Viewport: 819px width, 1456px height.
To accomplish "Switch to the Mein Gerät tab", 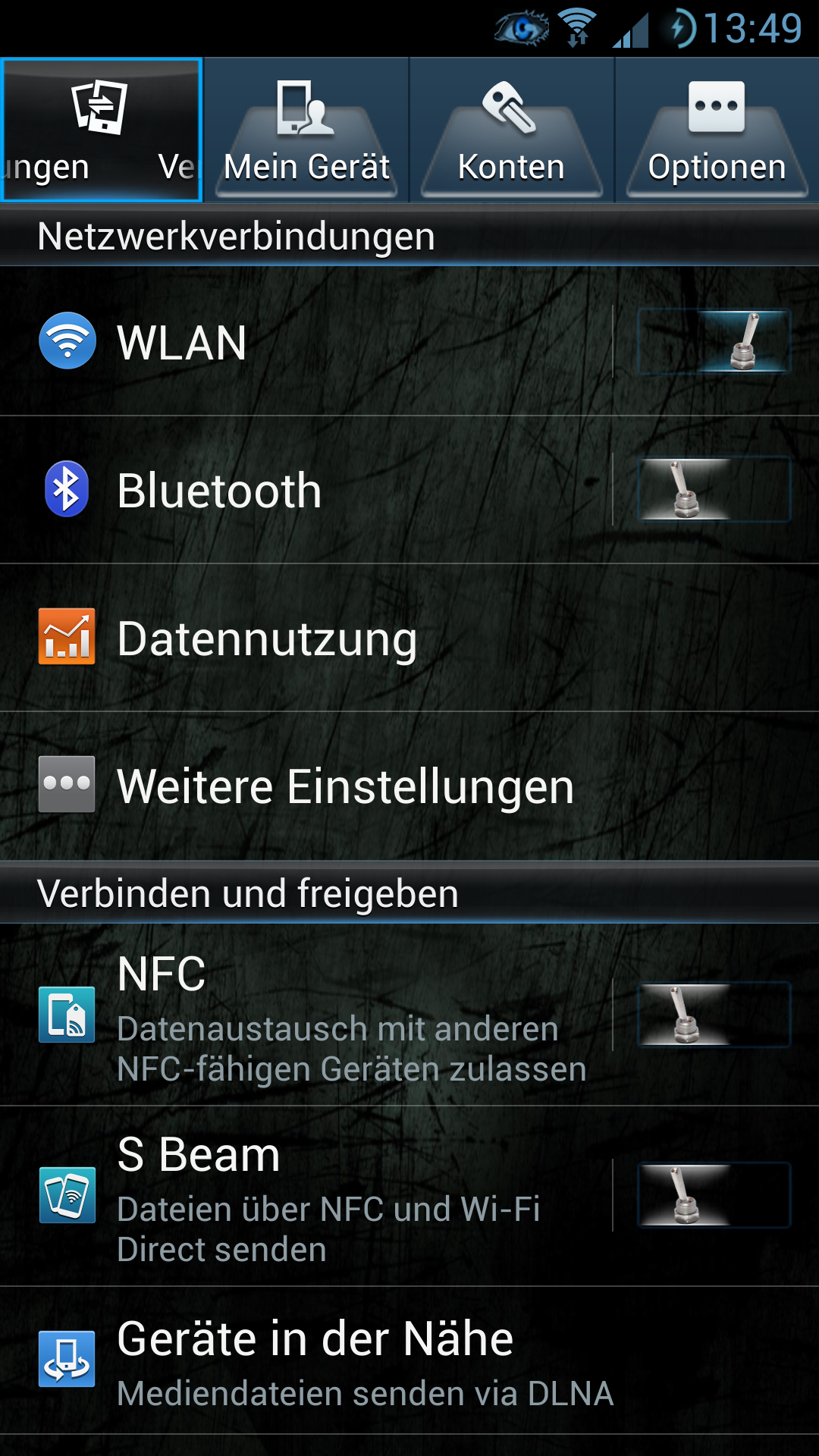I will 306,130.
